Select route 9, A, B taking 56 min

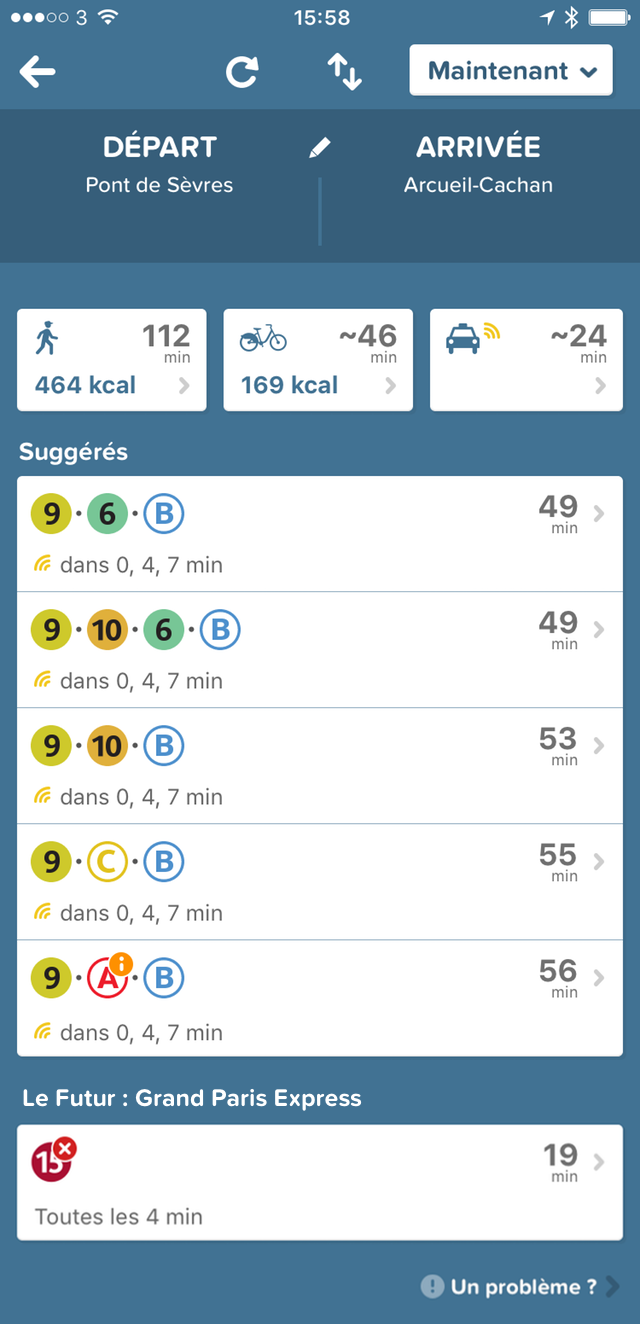coord(320,998)
